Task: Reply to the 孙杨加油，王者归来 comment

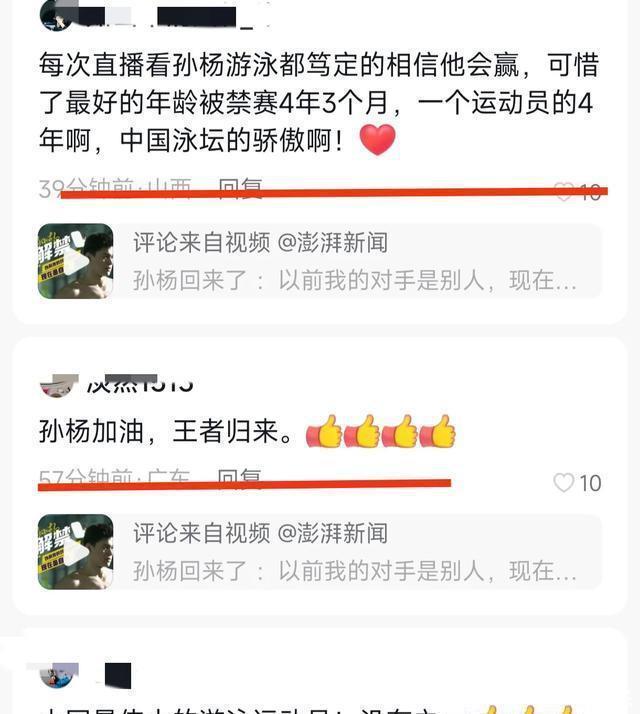Action: coord(240,478)
